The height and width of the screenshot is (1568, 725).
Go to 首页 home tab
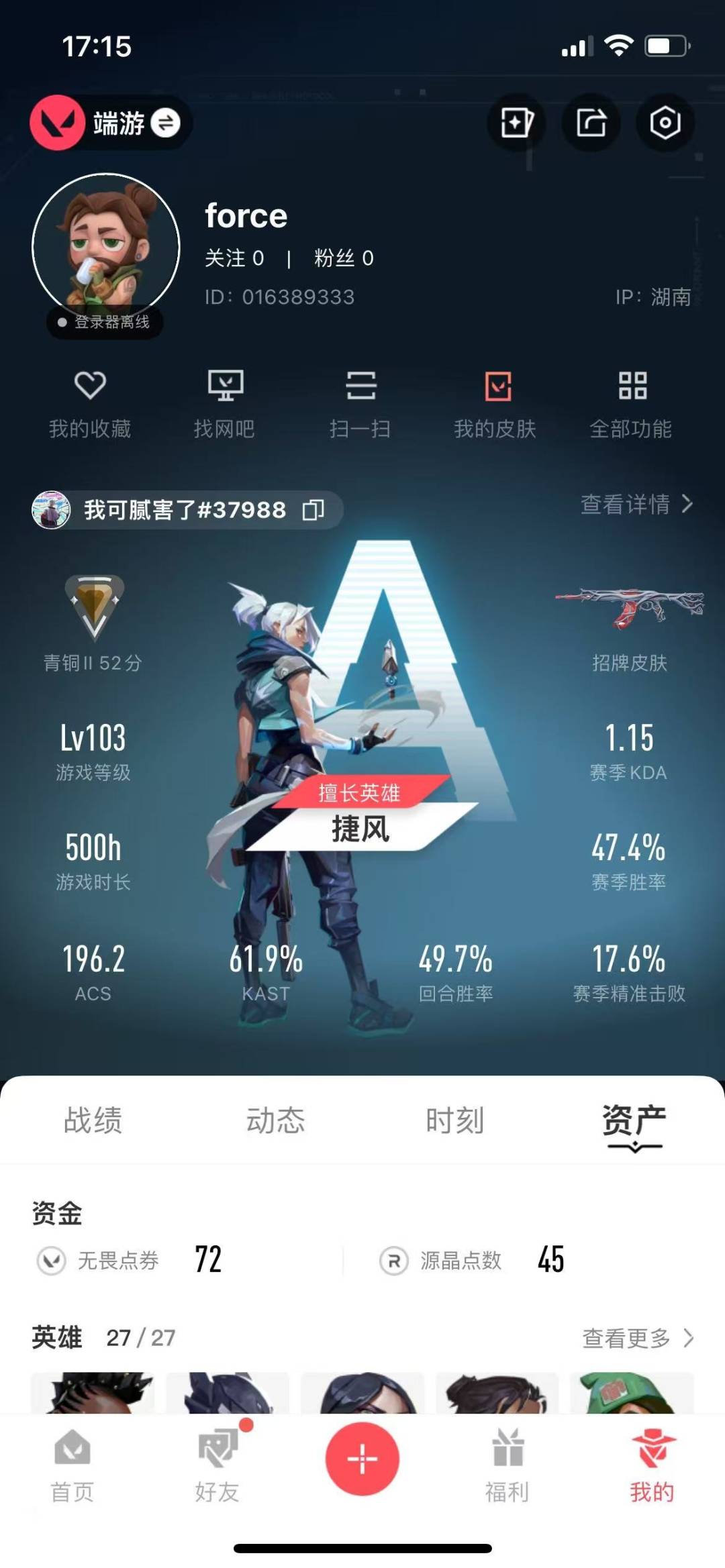pyautogui.click(x=72, y=1465)
